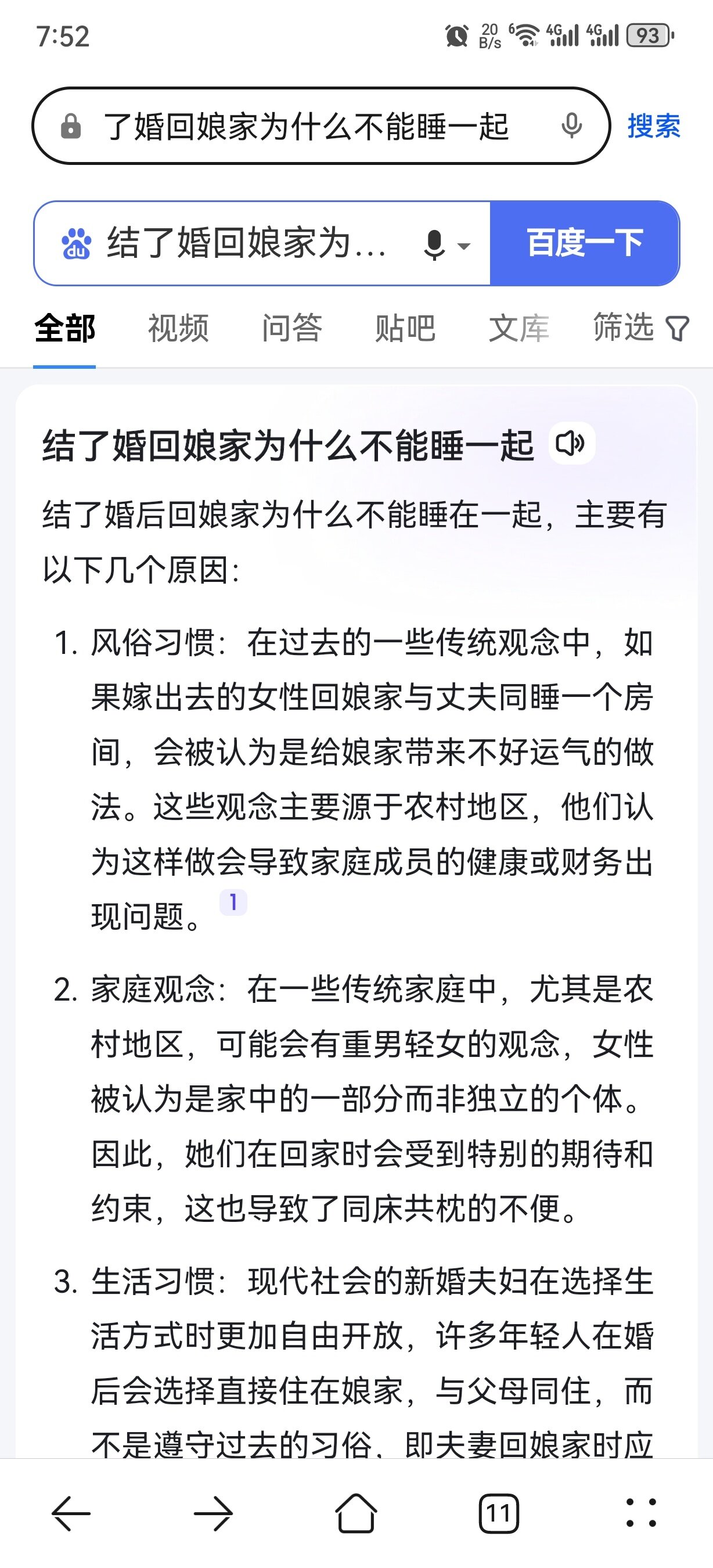Screen dimensions: 713x1568
Task: Go back to the previous page
Action: tap(71, 1513)
